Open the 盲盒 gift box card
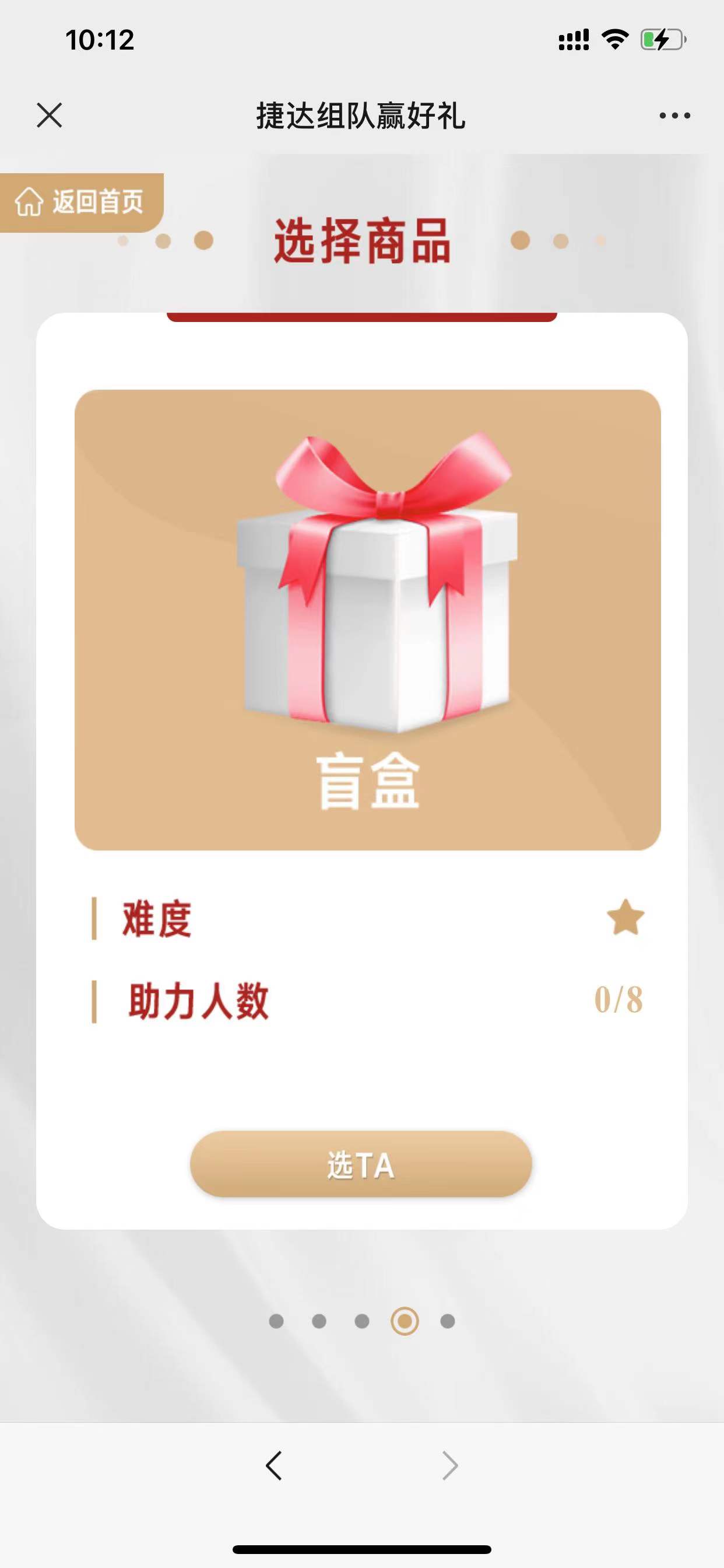This screenshot has width=724, height=1568. [x=367, y=619]
